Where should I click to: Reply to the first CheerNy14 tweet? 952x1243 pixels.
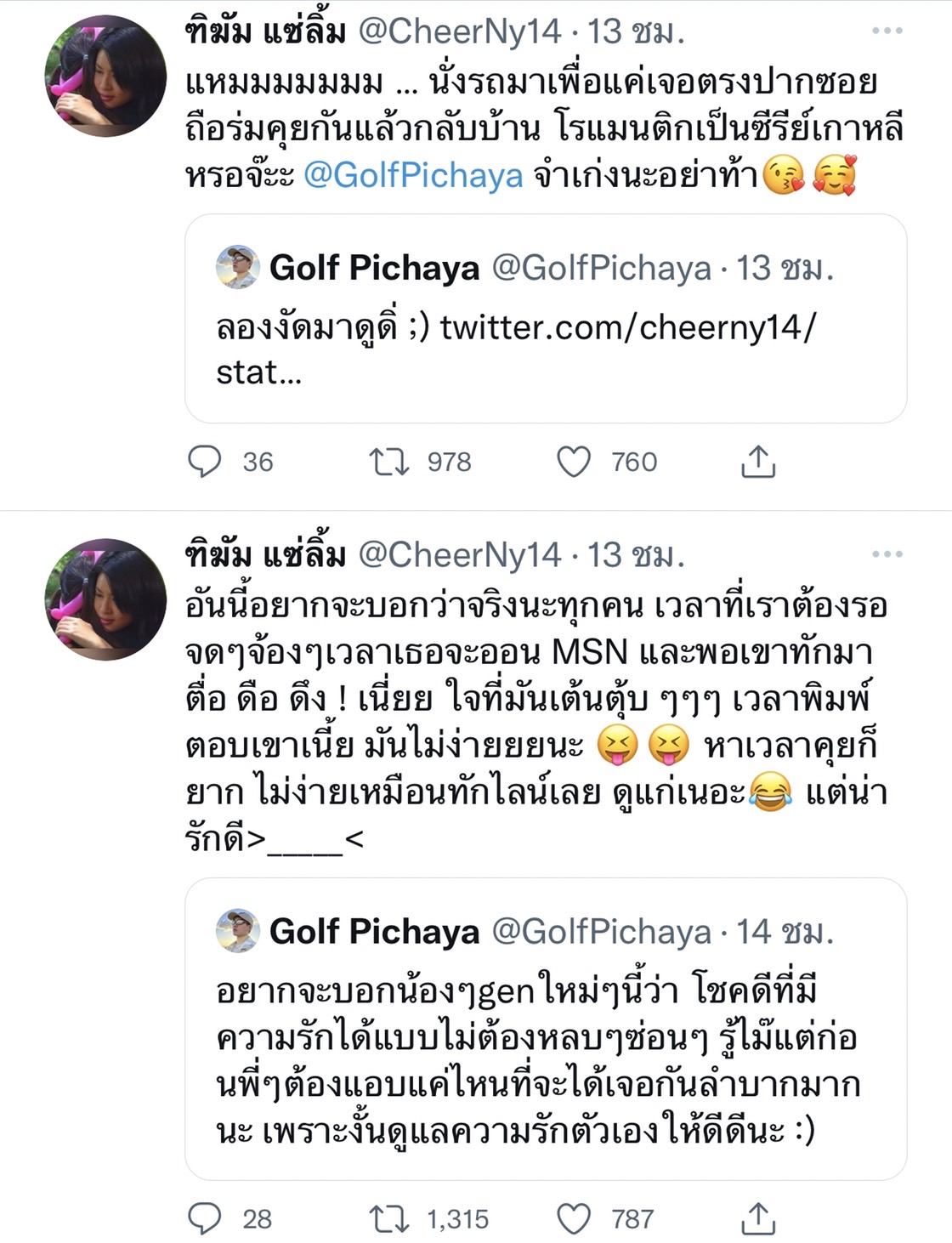click(x=207, y=463)
